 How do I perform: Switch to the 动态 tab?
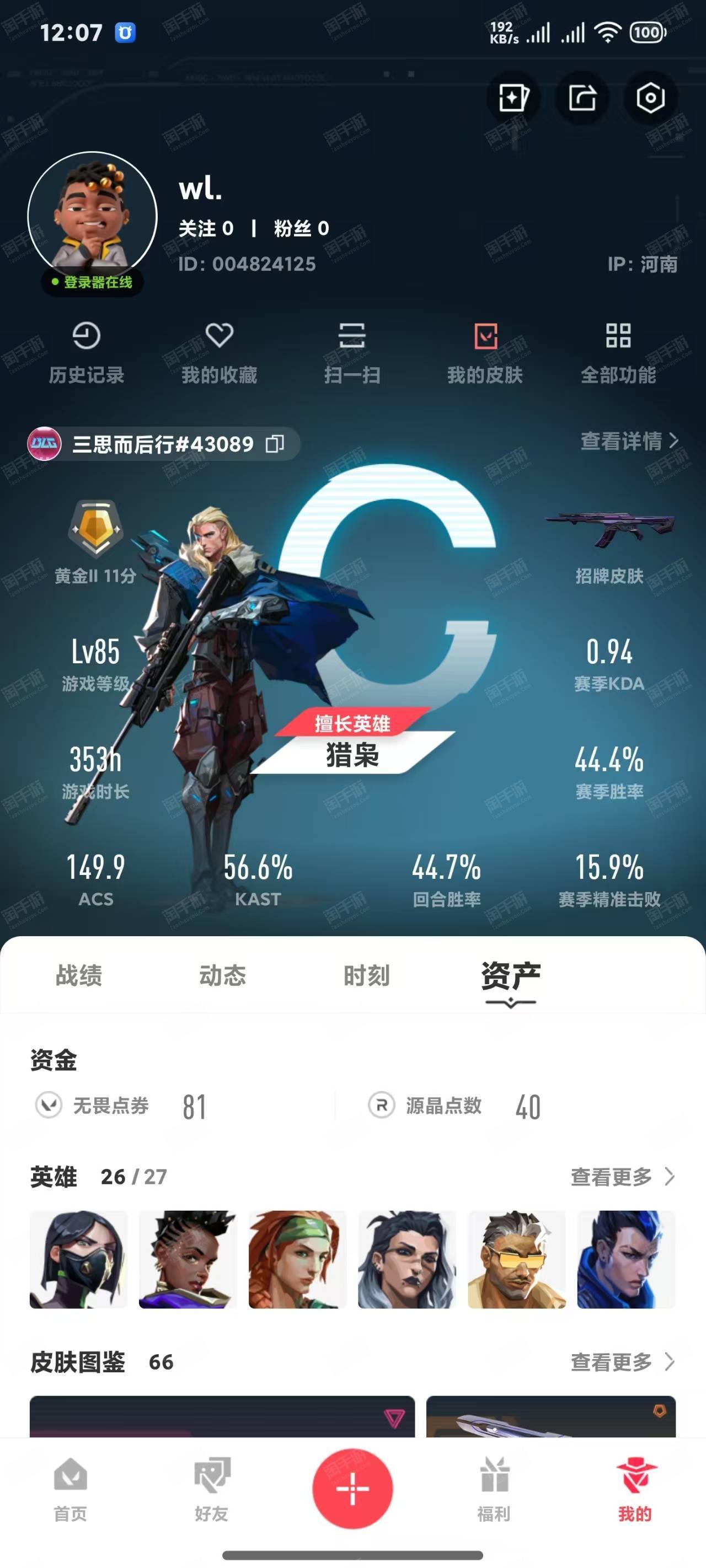coord(223,975)
